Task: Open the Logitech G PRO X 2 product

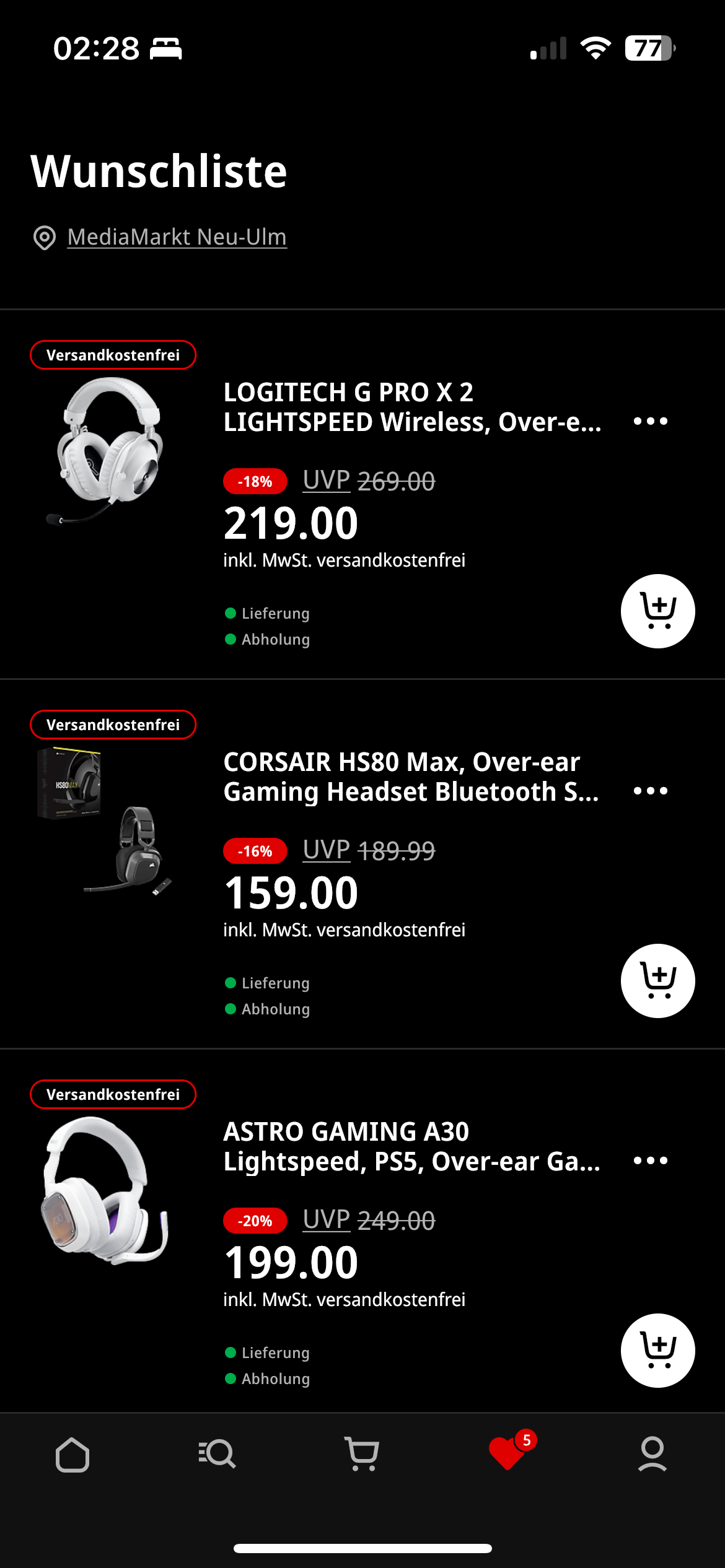Action: point(411,407)
